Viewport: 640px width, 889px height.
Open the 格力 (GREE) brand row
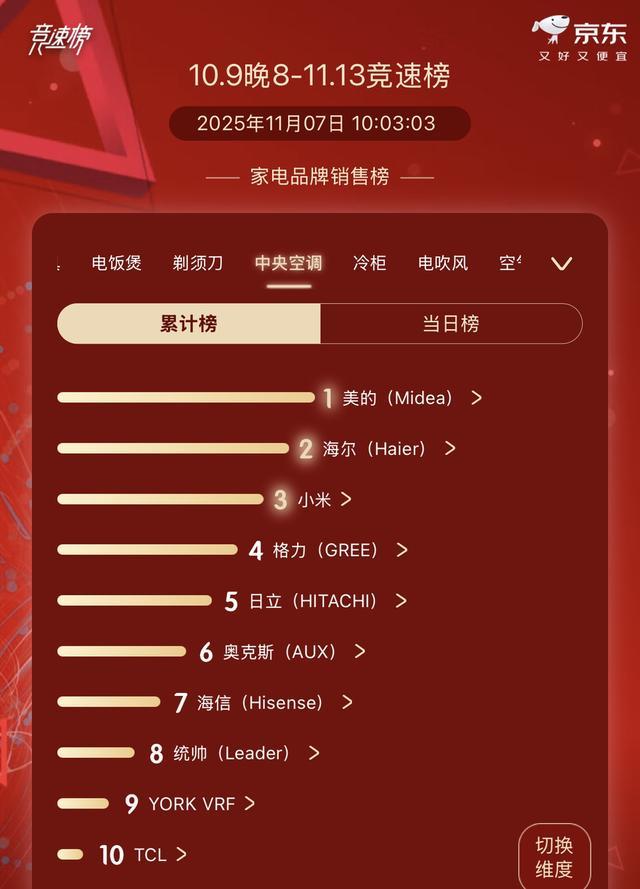coord(327,550)
